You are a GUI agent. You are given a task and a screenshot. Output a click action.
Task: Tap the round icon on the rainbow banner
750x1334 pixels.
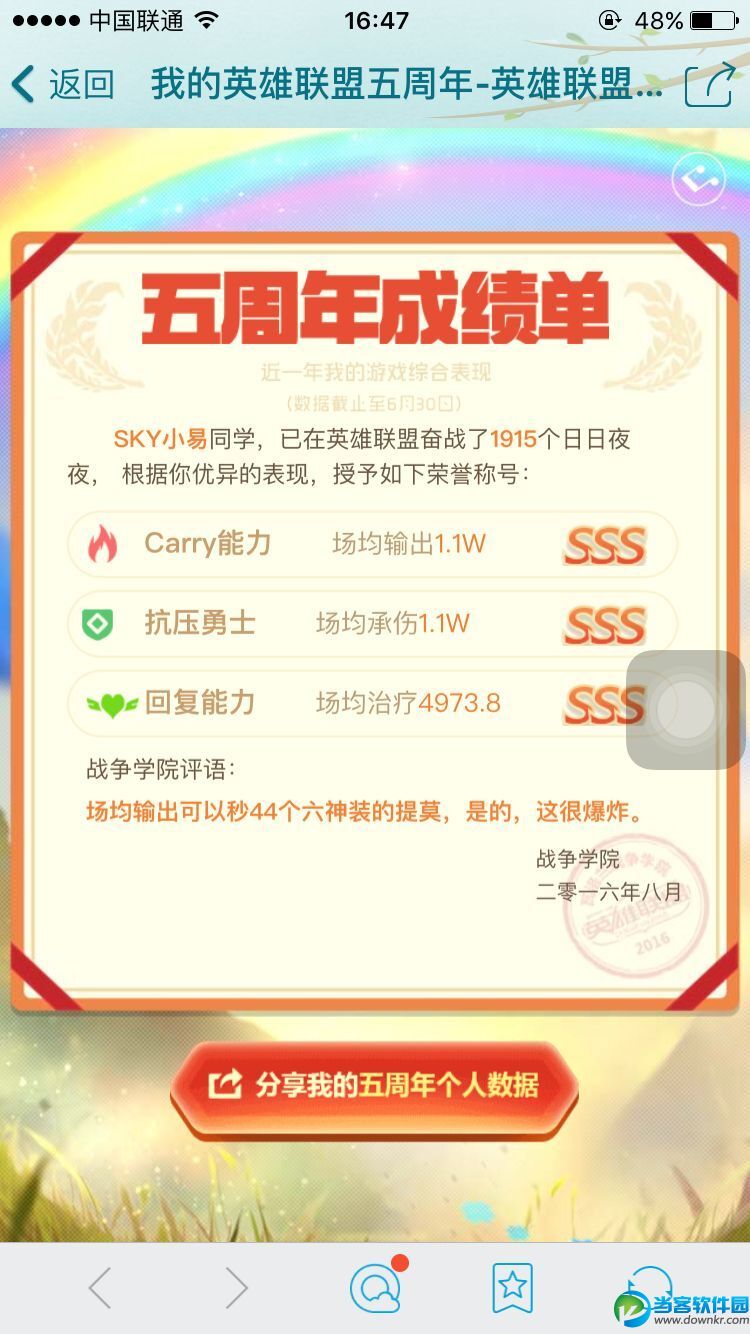(696, 181)
